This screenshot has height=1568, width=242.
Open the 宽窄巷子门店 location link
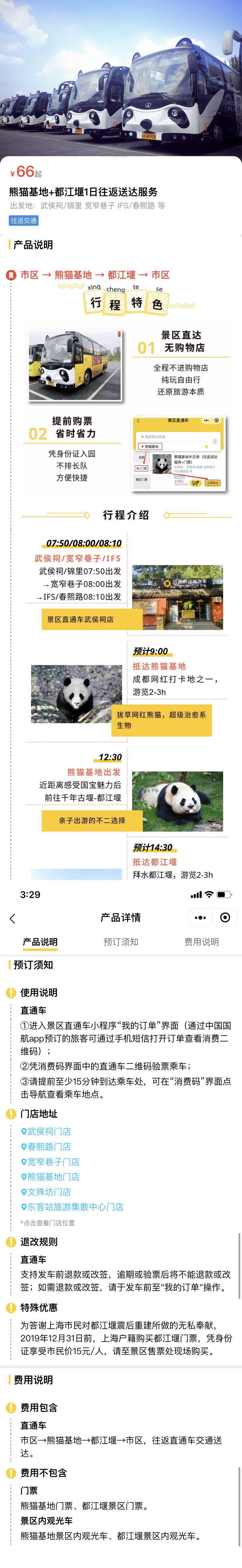pos(51,1161)
